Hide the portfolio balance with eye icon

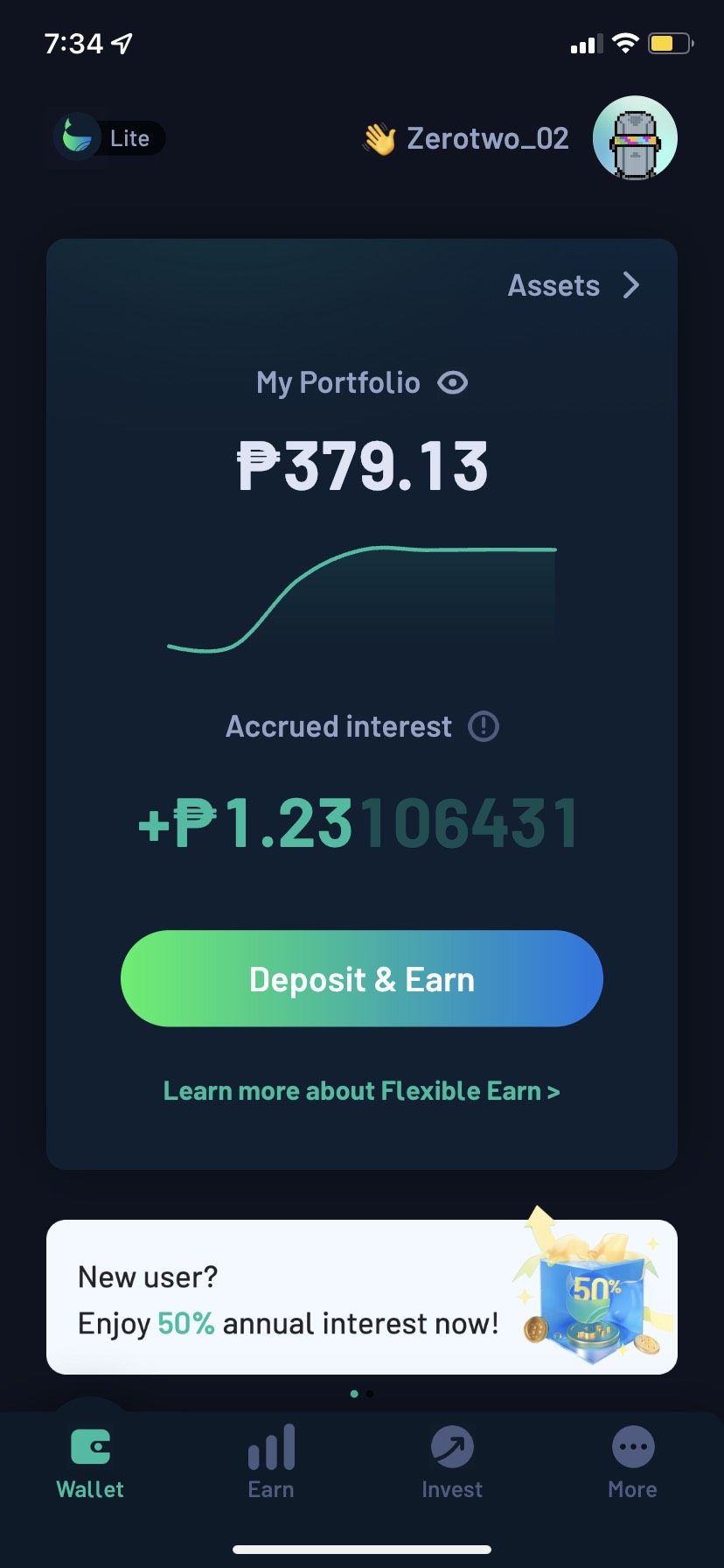coord(453,382)
